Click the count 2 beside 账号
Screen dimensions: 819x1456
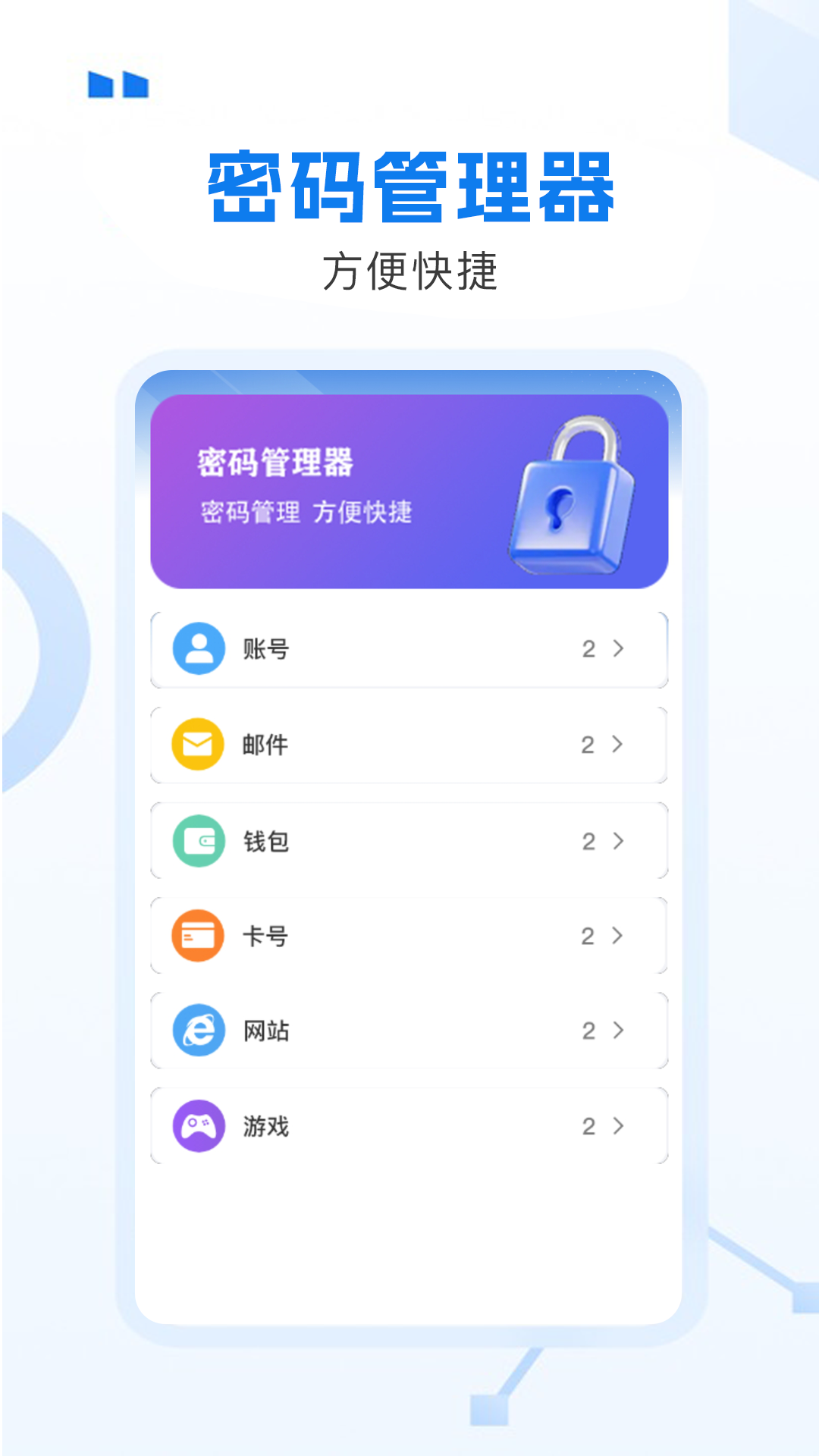586,648
